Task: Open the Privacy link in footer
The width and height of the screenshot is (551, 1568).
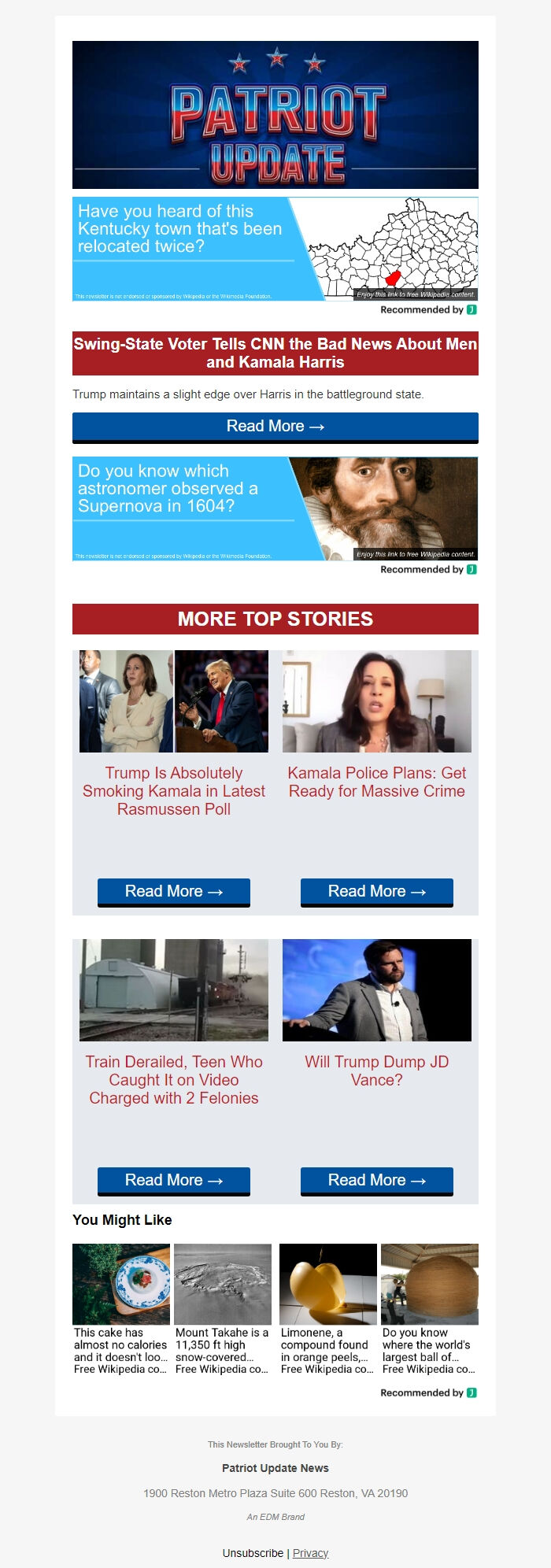Action: click(310, 1553)
